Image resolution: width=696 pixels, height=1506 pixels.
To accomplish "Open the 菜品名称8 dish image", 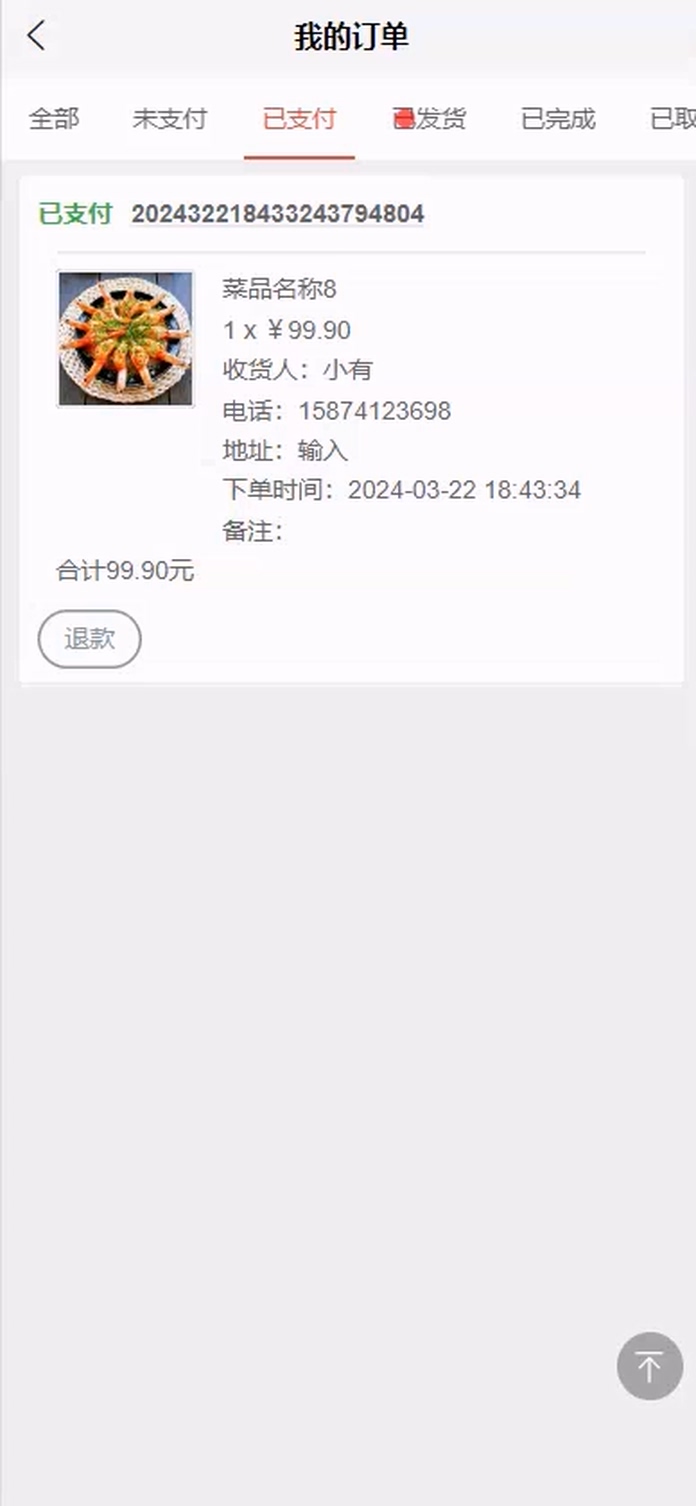I will (x=125, y=339).
